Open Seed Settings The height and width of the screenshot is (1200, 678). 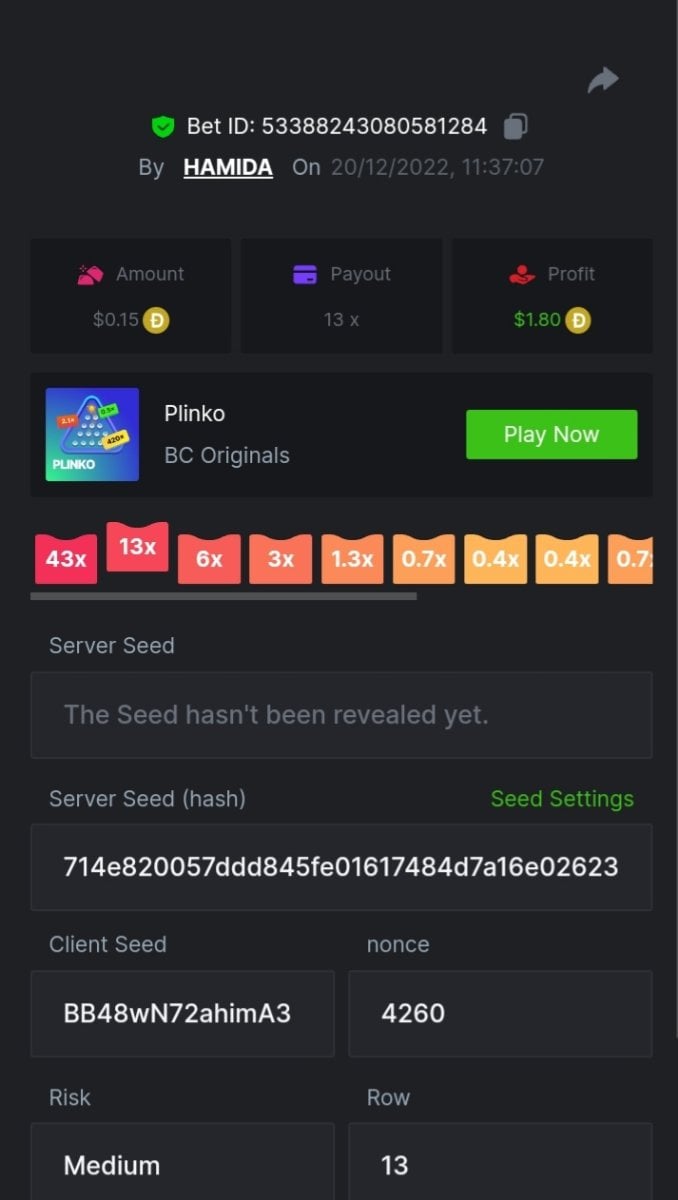point(562,799)
